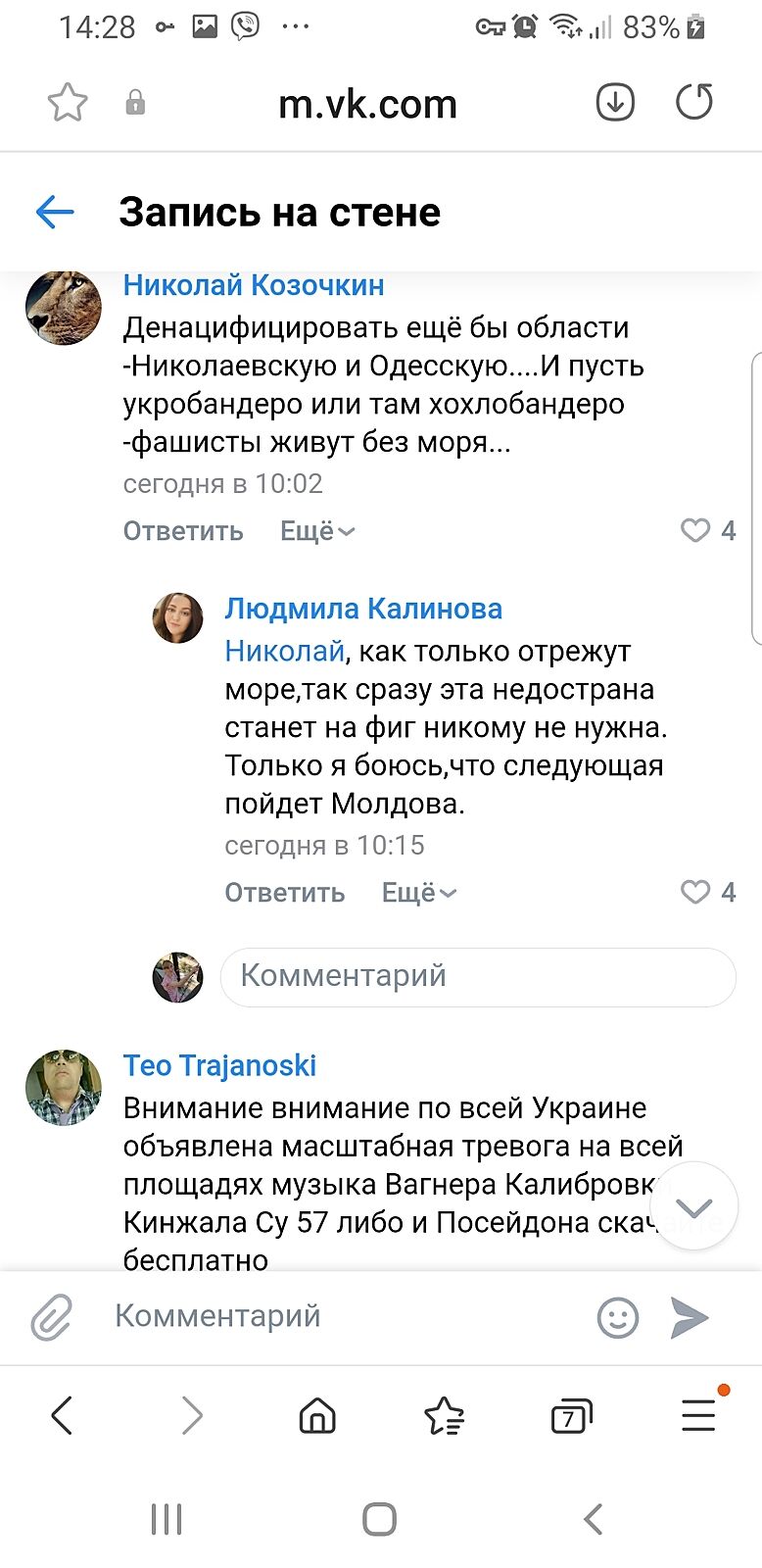Open Николай Козочкин's profile

(x=253, y=285)
